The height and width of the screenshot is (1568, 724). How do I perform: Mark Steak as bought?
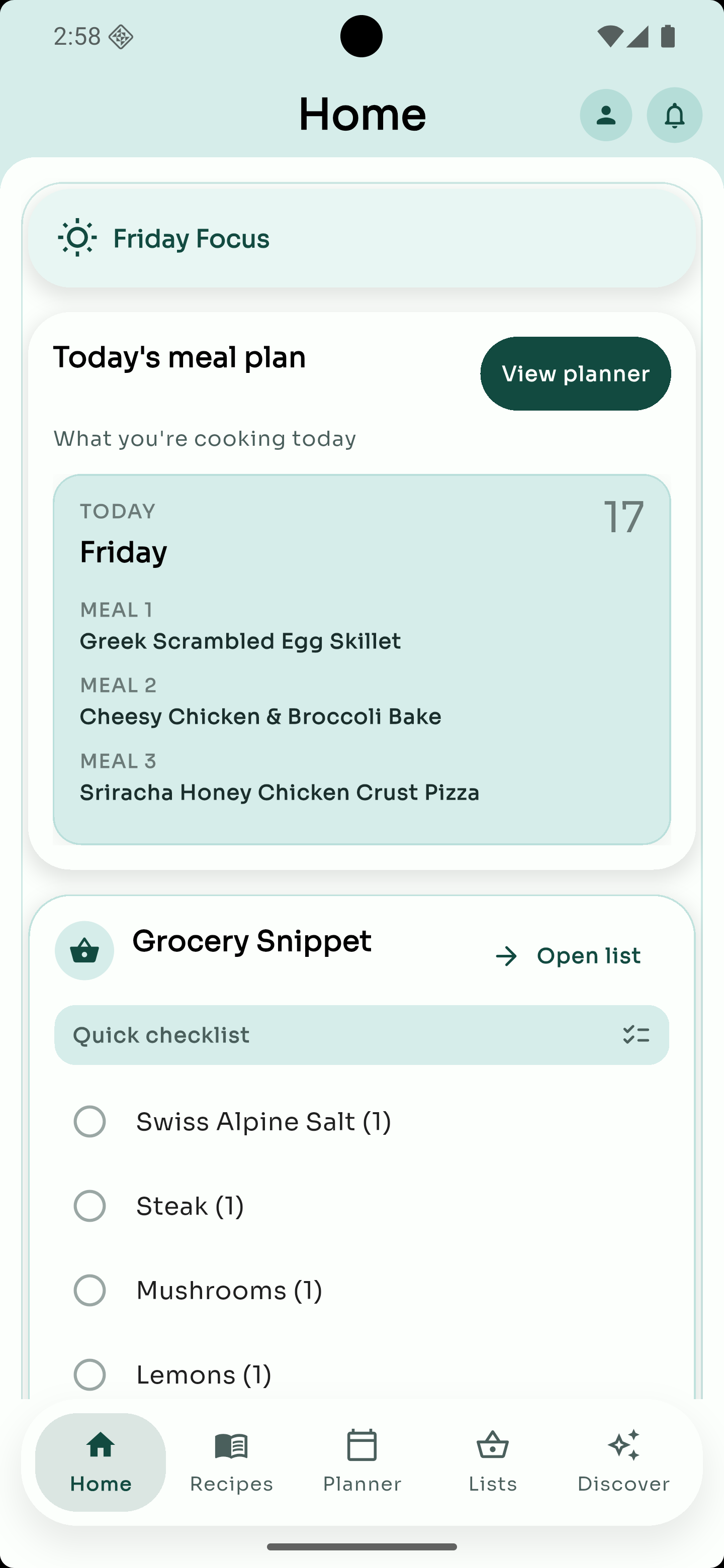pyautogui.click(x=89, y=1206)
